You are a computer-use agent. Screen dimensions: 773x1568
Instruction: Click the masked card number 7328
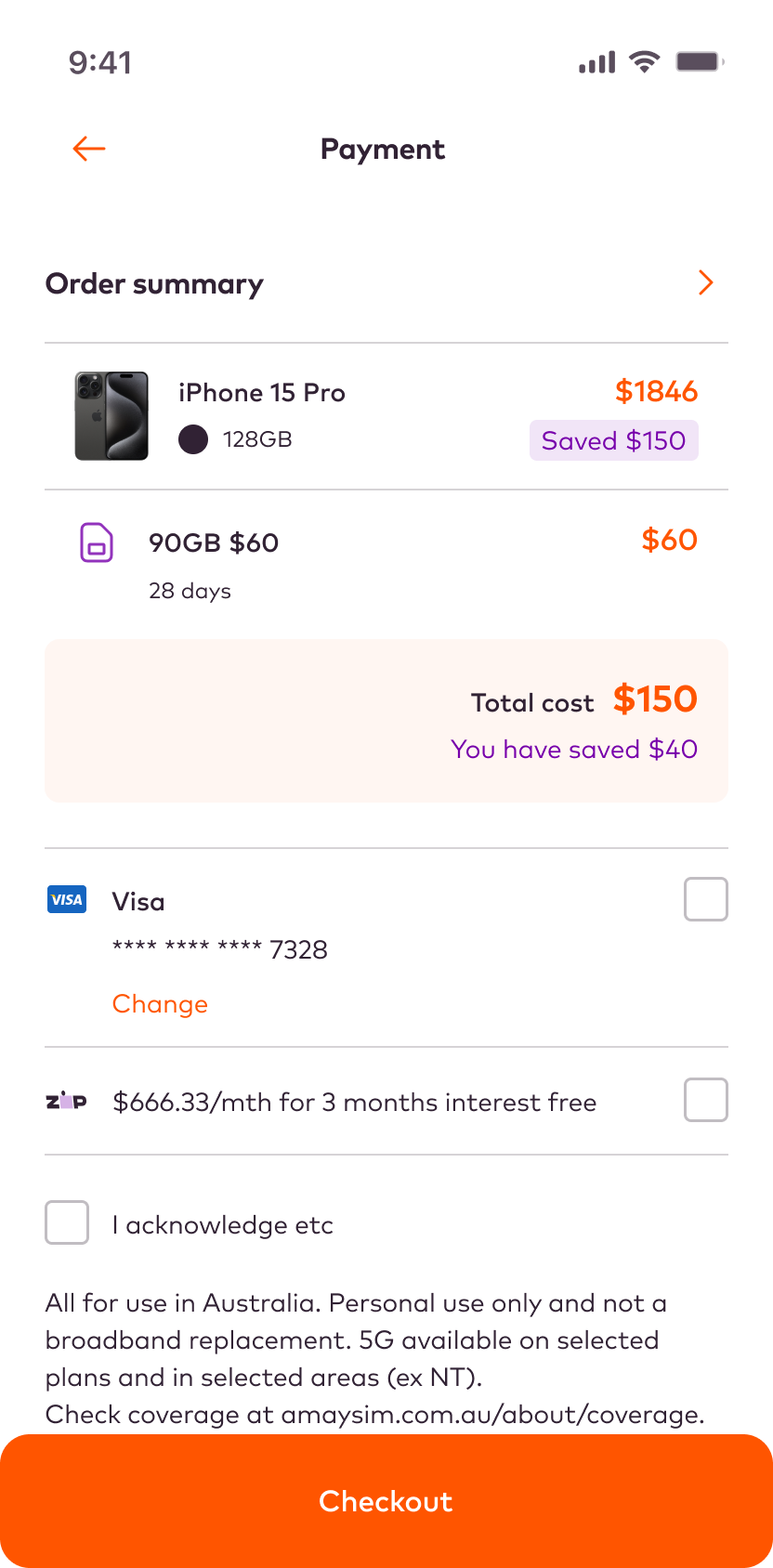click(x=220, y=949)
